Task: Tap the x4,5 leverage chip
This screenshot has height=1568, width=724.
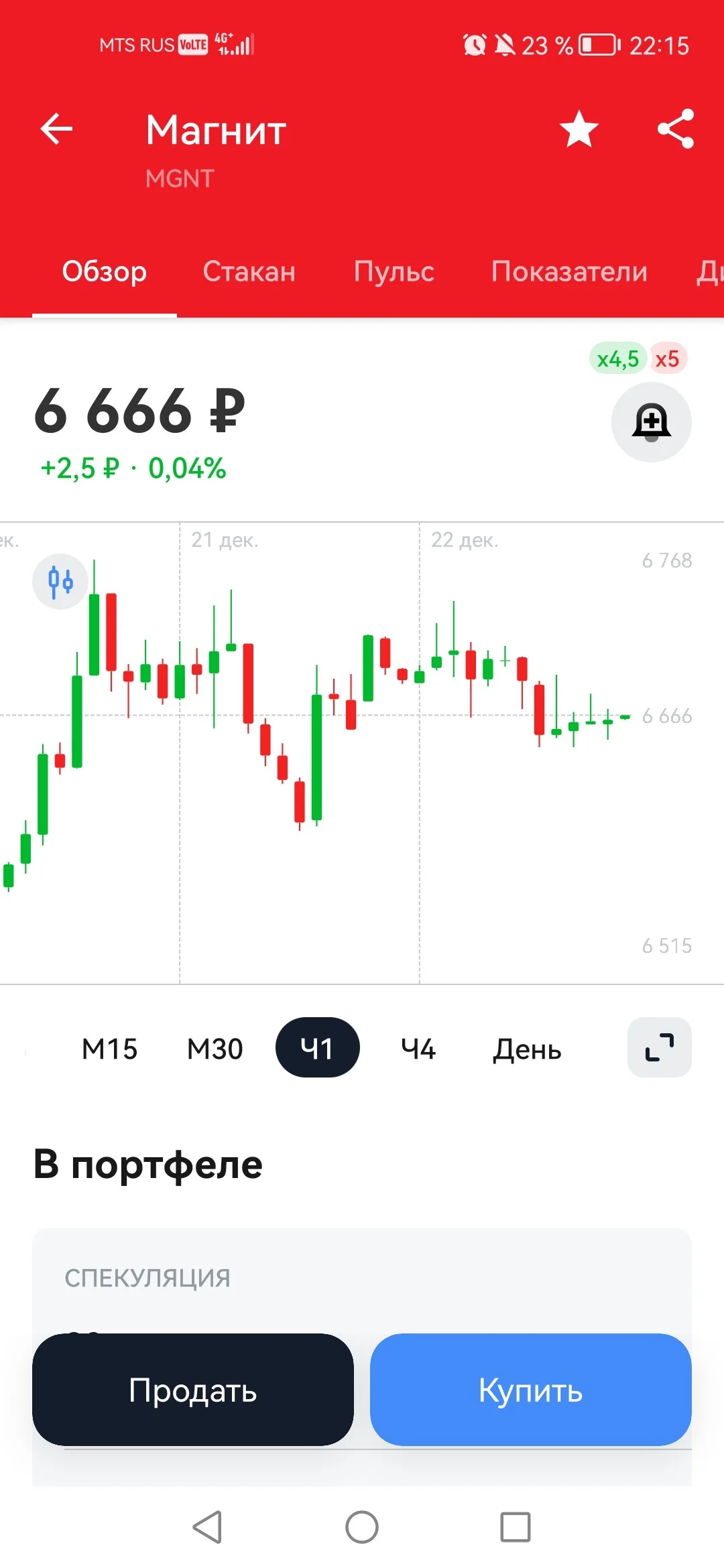Action: [x=617, y=358]
